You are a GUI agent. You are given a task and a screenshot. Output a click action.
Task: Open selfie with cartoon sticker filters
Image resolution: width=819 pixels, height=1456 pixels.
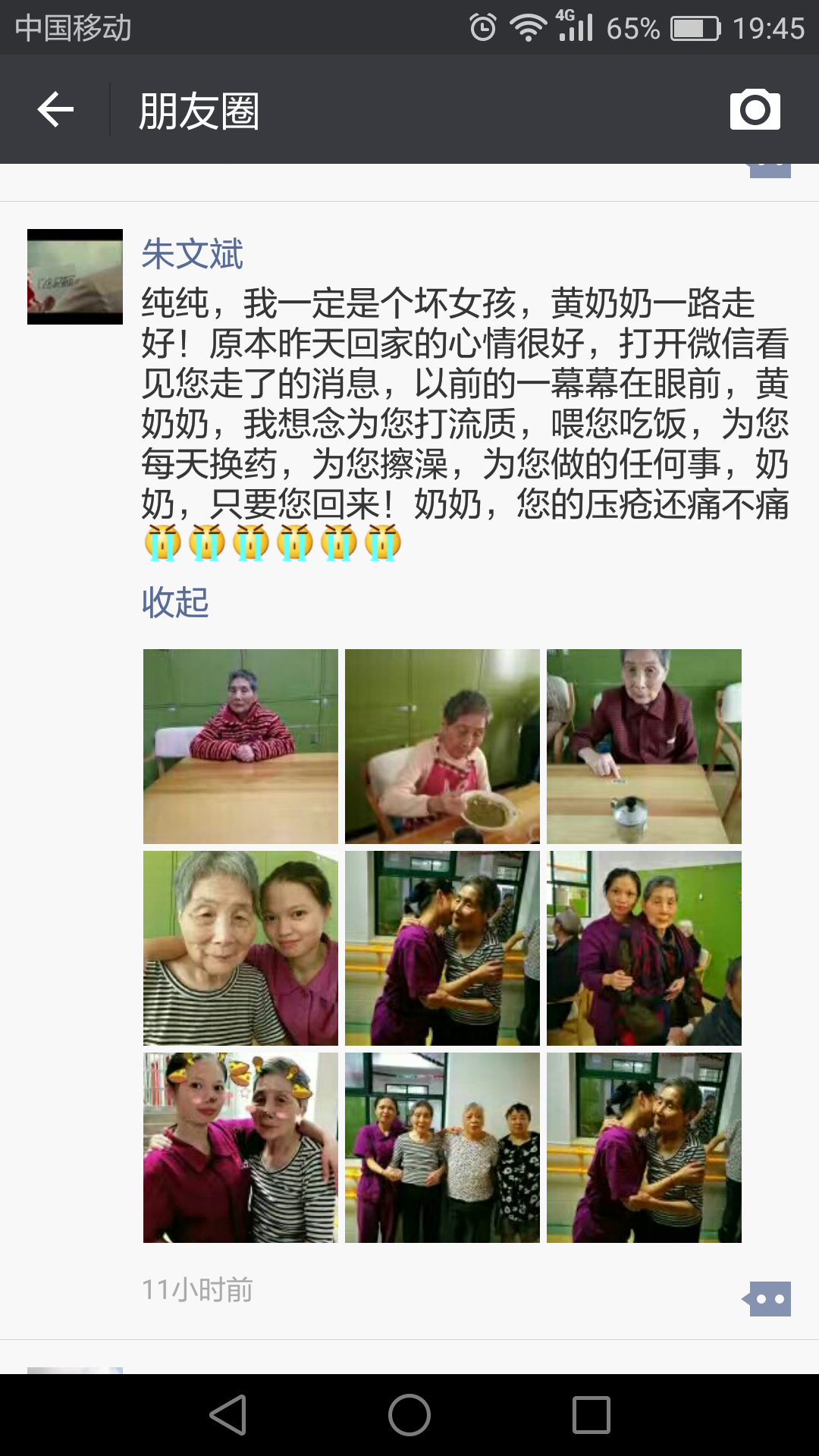[x=240, y=1147]
